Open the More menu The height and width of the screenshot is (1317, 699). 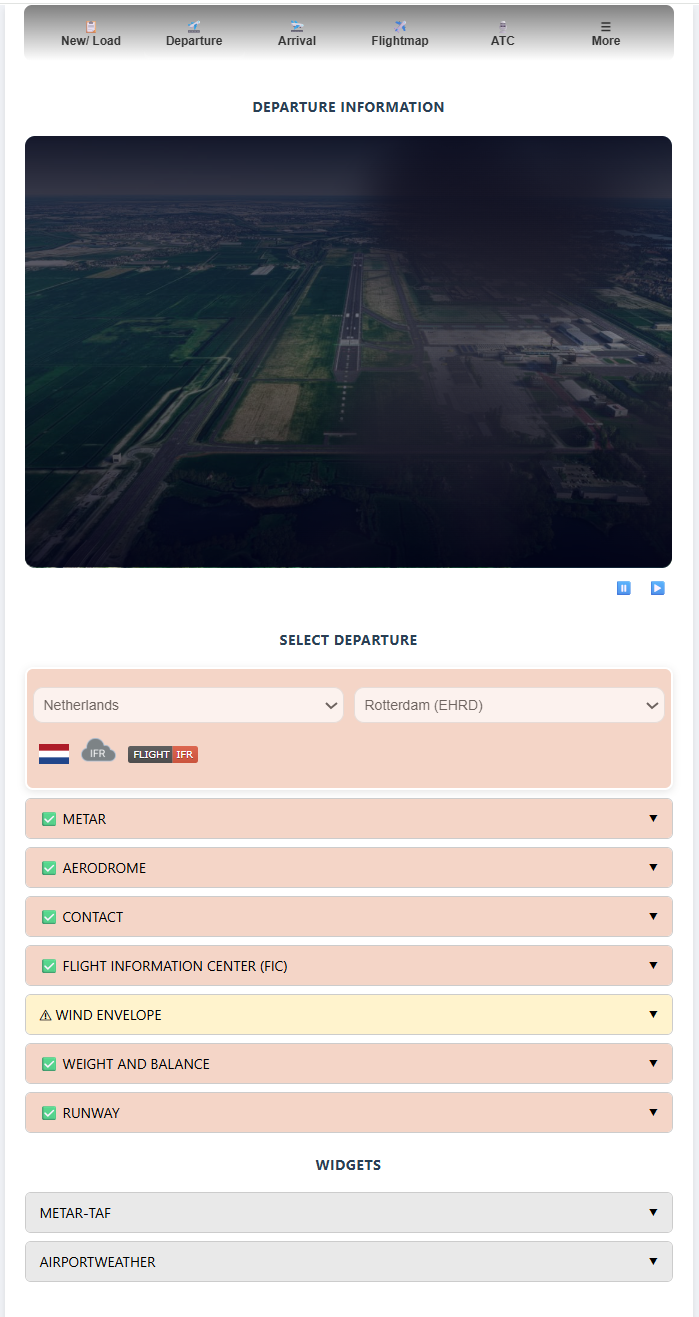605,34
